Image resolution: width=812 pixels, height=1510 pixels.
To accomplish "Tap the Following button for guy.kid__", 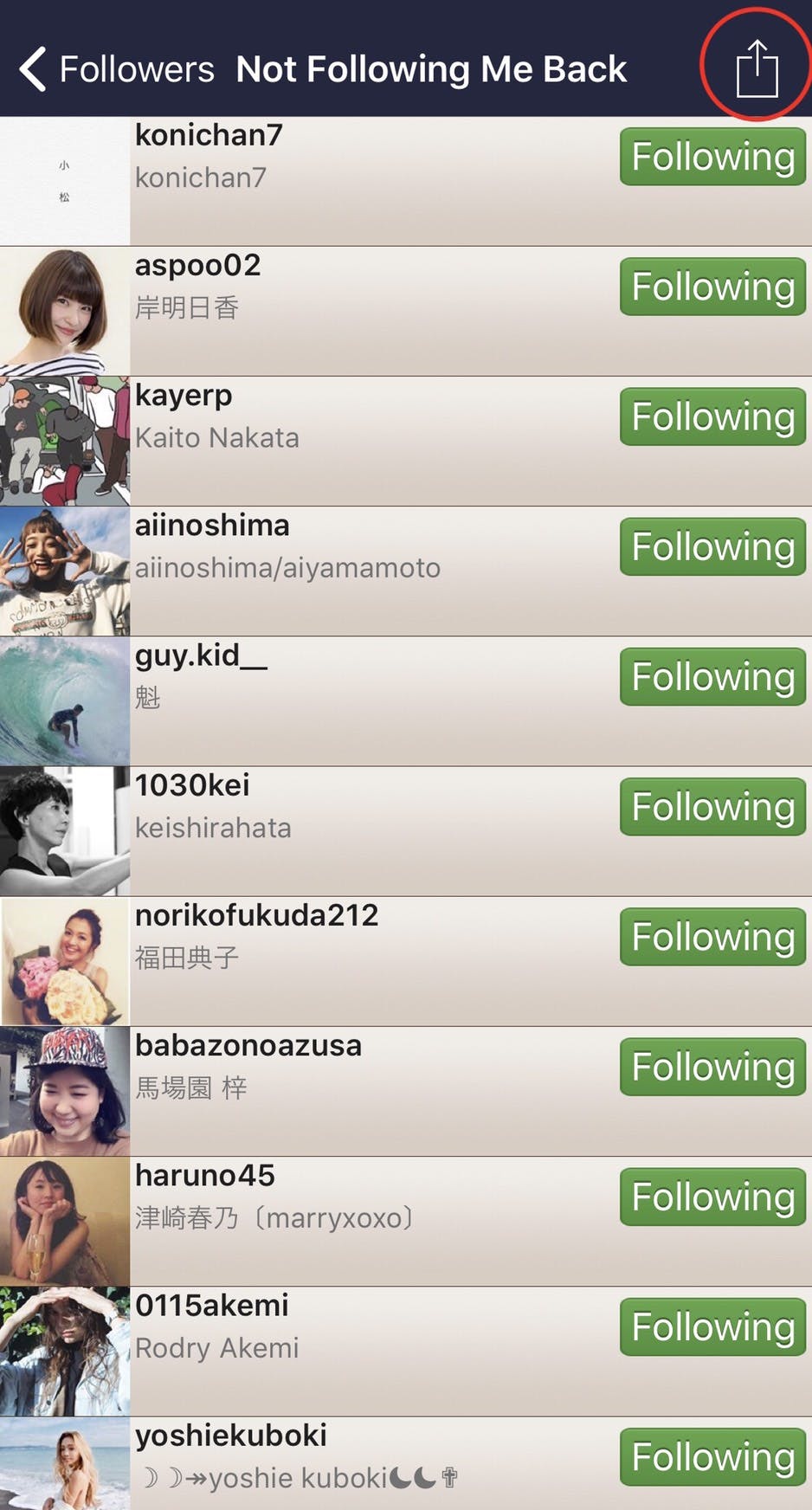I will [x=712, y=676].
